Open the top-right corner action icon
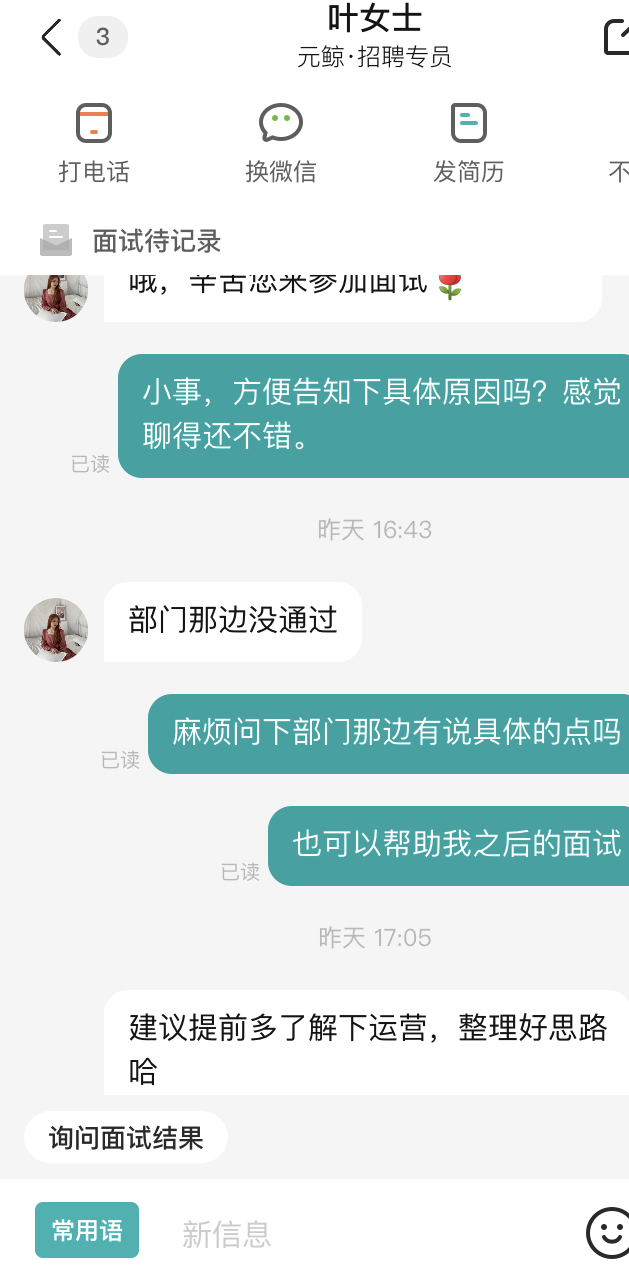Viewport: 629px width, 1287px height. tap(616, 37)
